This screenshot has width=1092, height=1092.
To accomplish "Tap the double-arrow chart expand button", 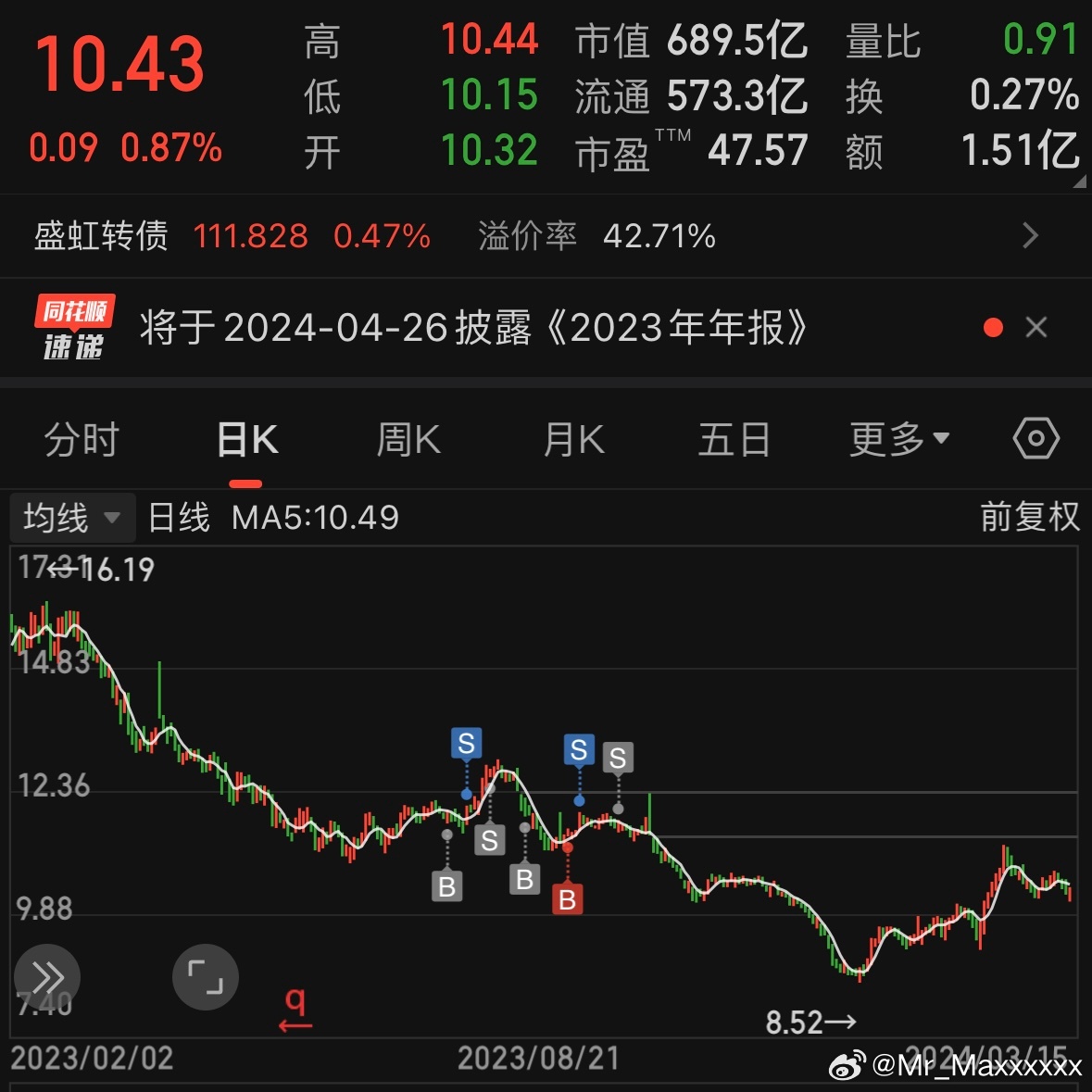I will coord(46,976).
